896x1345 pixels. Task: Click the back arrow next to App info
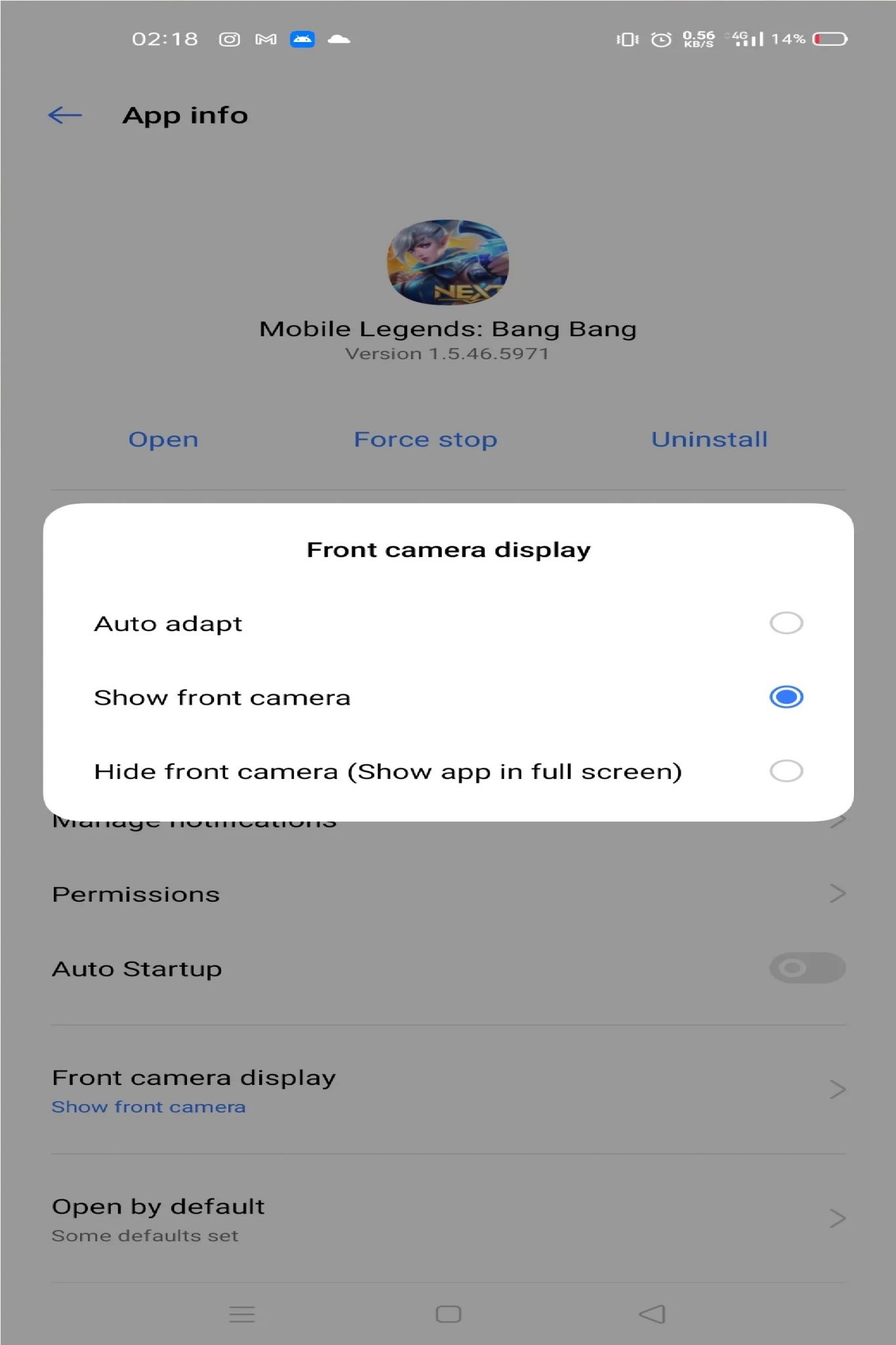[64, 114]
